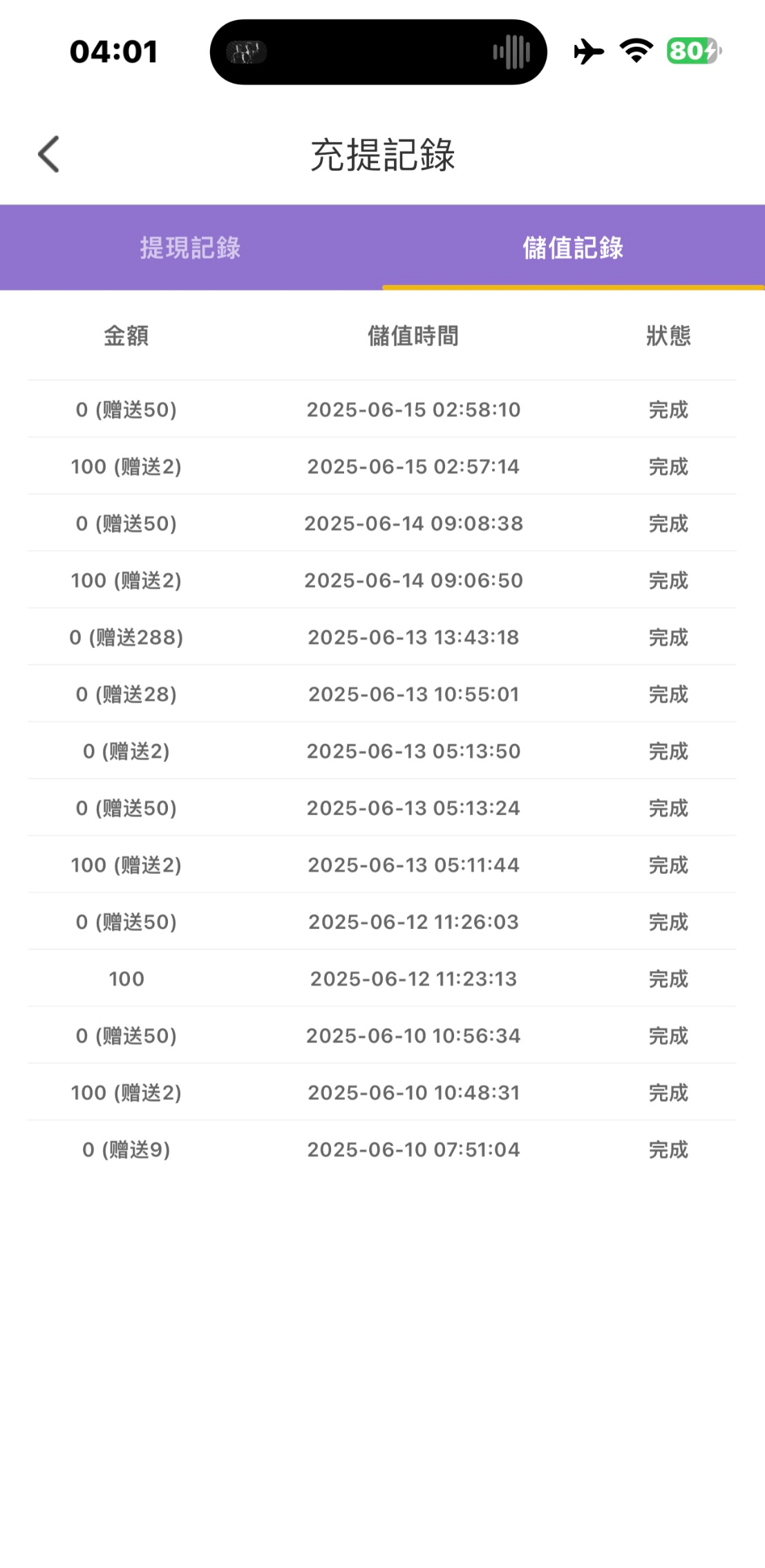Switch to the 提現記錄 tab
765x1568 pixels.
click(191, 248)
